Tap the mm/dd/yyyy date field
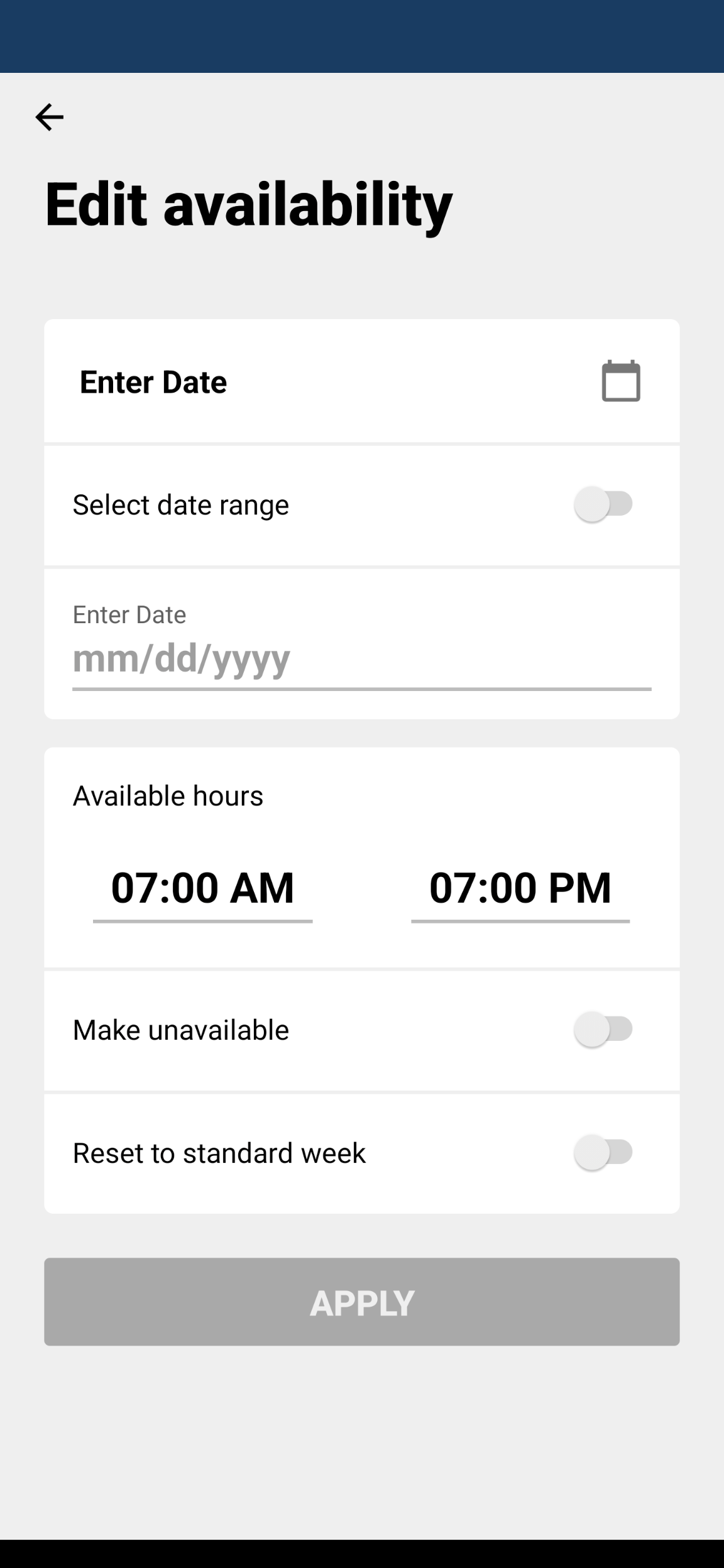The width and height of the screenshot is (724, 1568). 362,658
